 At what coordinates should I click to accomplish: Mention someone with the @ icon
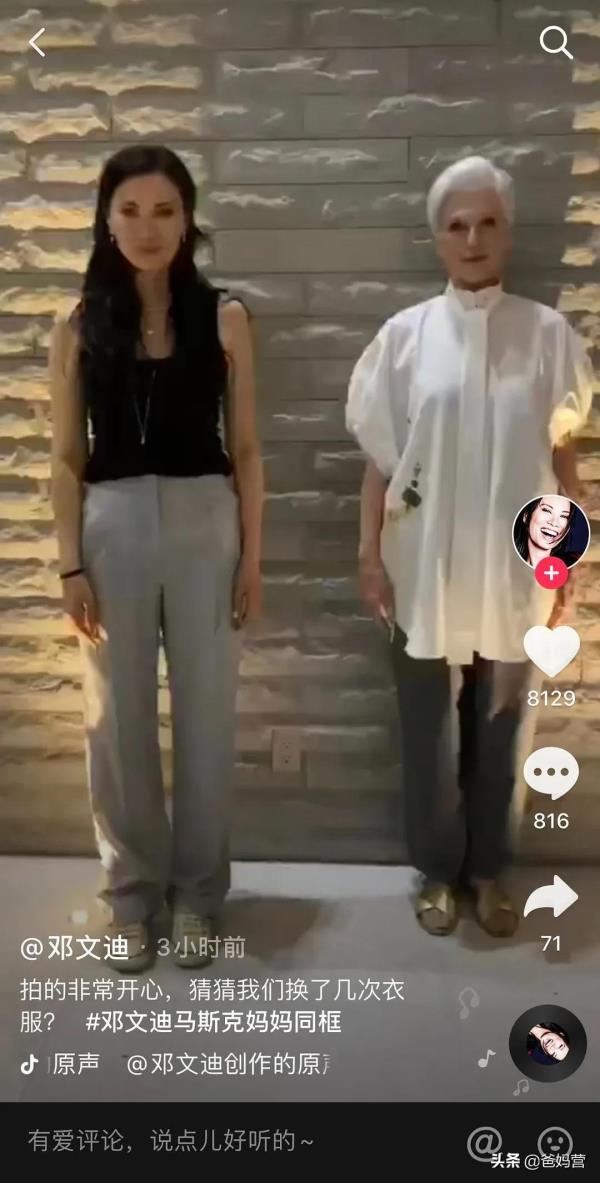pyautogui.click(x=485, y=1140)
